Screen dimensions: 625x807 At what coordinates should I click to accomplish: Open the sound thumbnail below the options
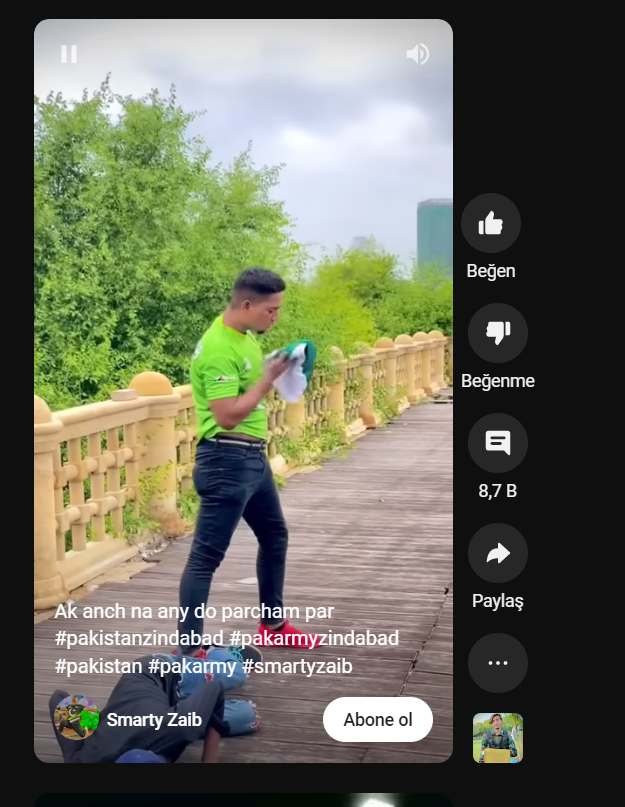click(x=497, y=738)
